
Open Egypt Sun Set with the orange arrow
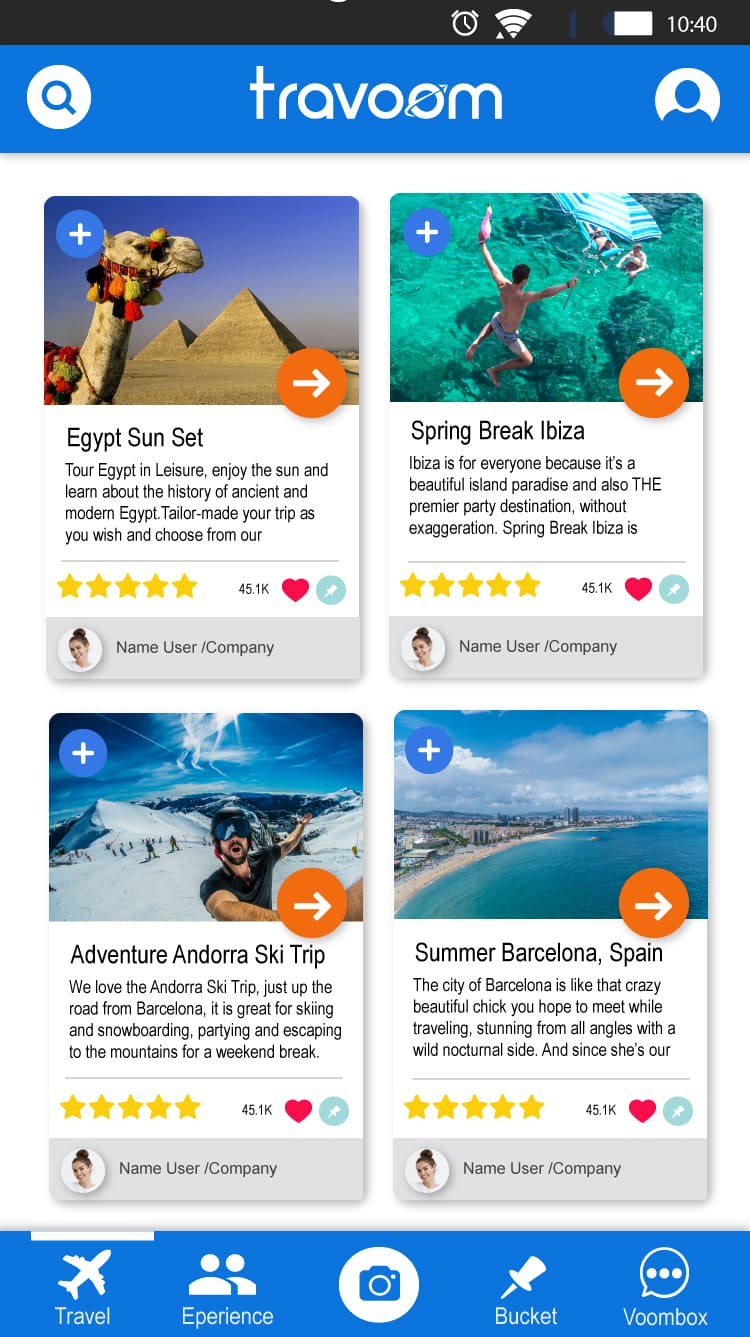point(312,383)
